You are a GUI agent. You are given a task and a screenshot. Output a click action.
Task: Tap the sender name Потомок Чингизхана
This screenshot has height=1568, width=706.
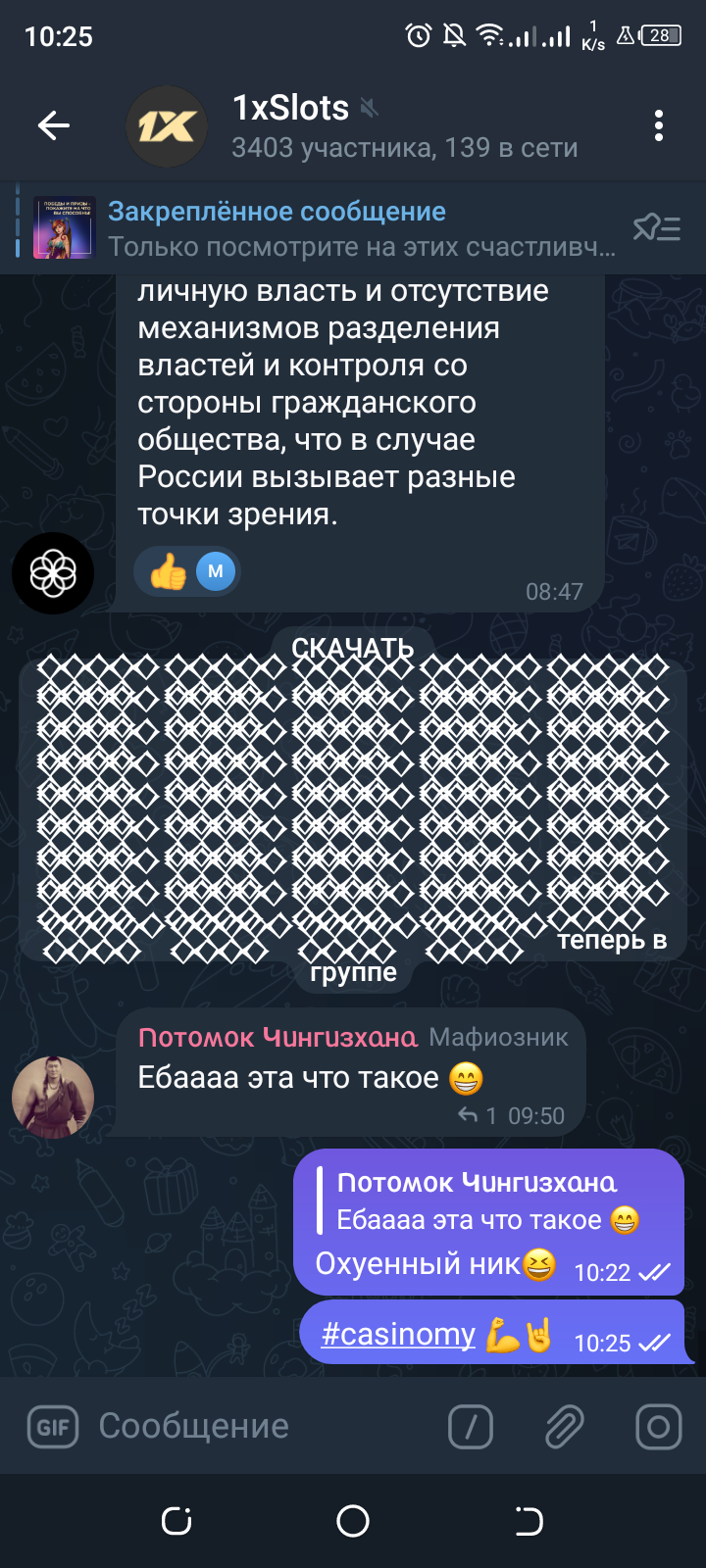point(277,1037)
